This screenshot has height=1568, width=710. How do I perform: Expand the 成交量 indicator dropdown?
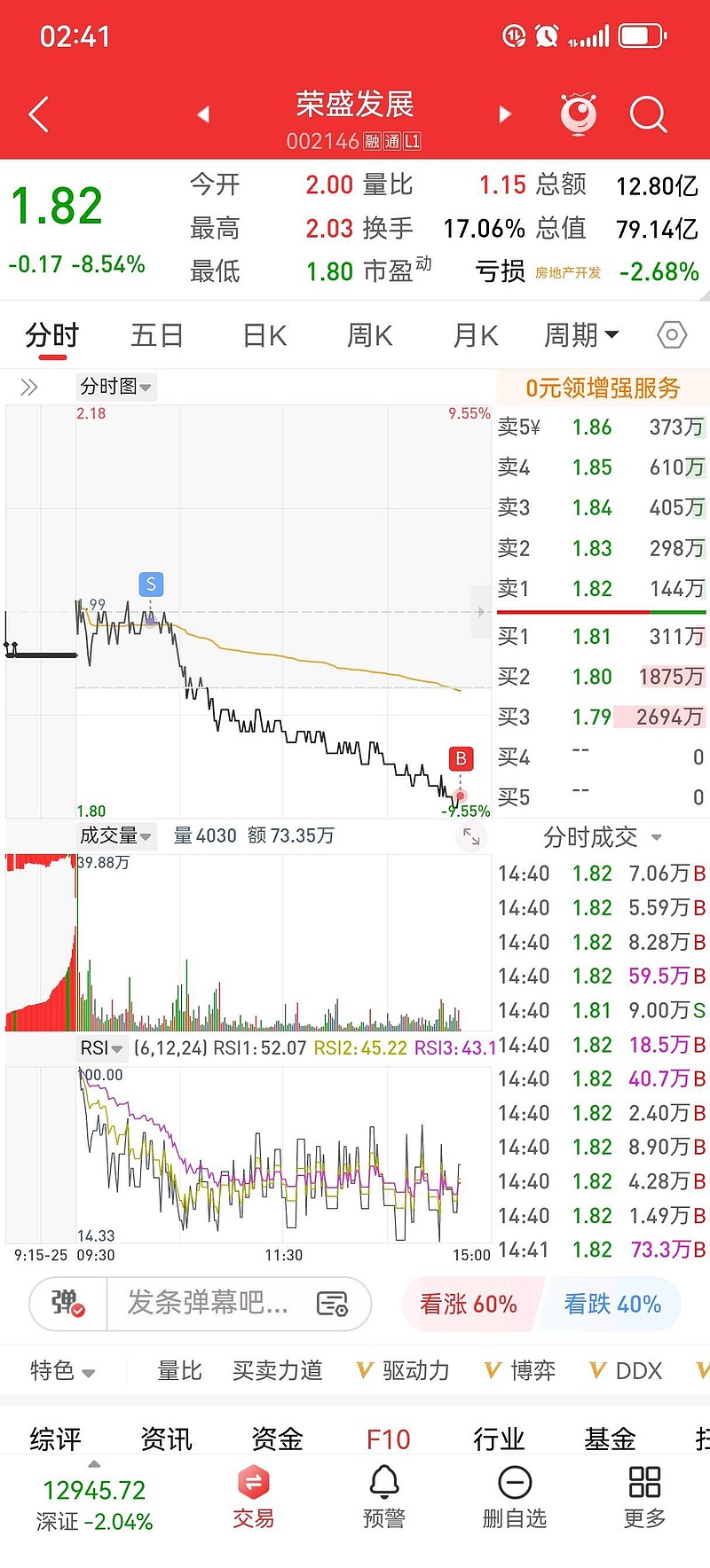coord(116,835)
